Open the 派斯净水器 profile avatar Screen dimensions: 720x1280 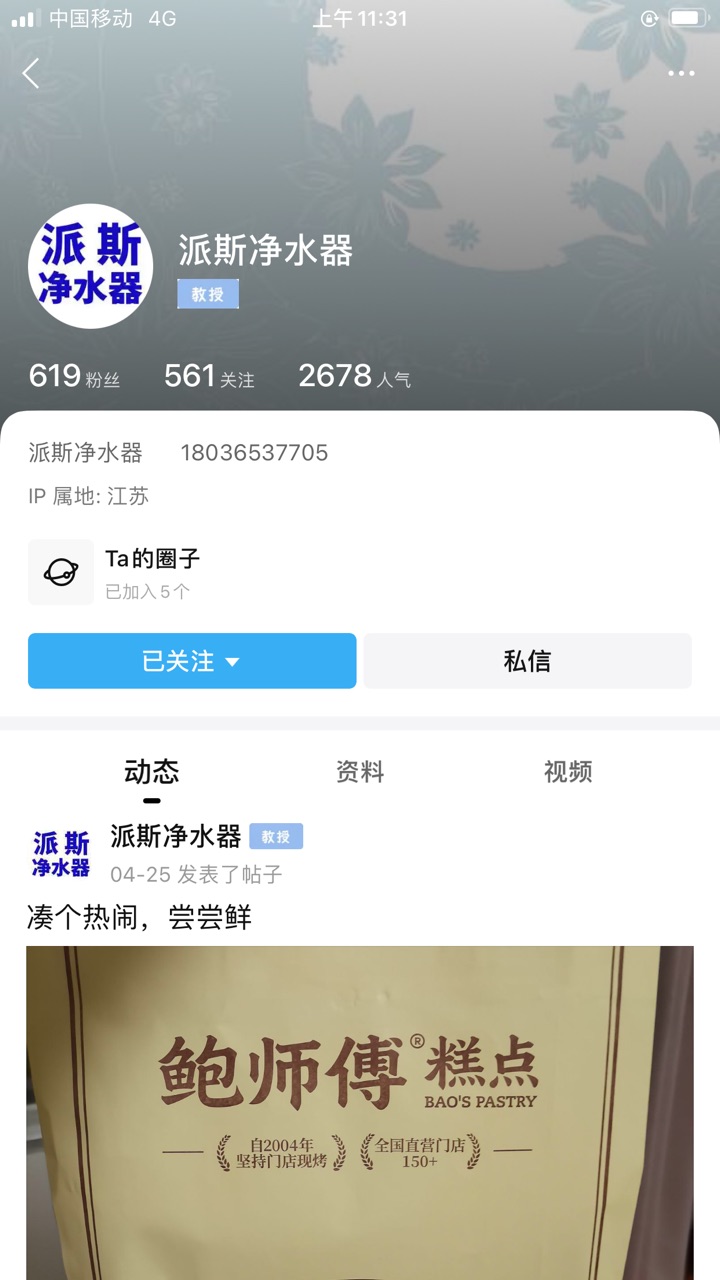[x=90, y=266]
